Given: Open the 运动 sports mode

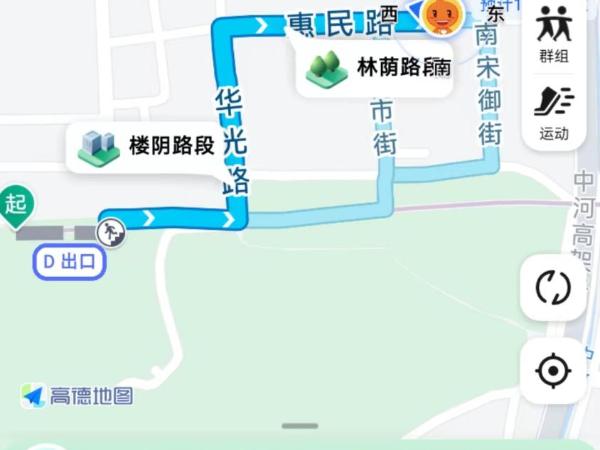Looking at the screenshot, I should point(553,113).
